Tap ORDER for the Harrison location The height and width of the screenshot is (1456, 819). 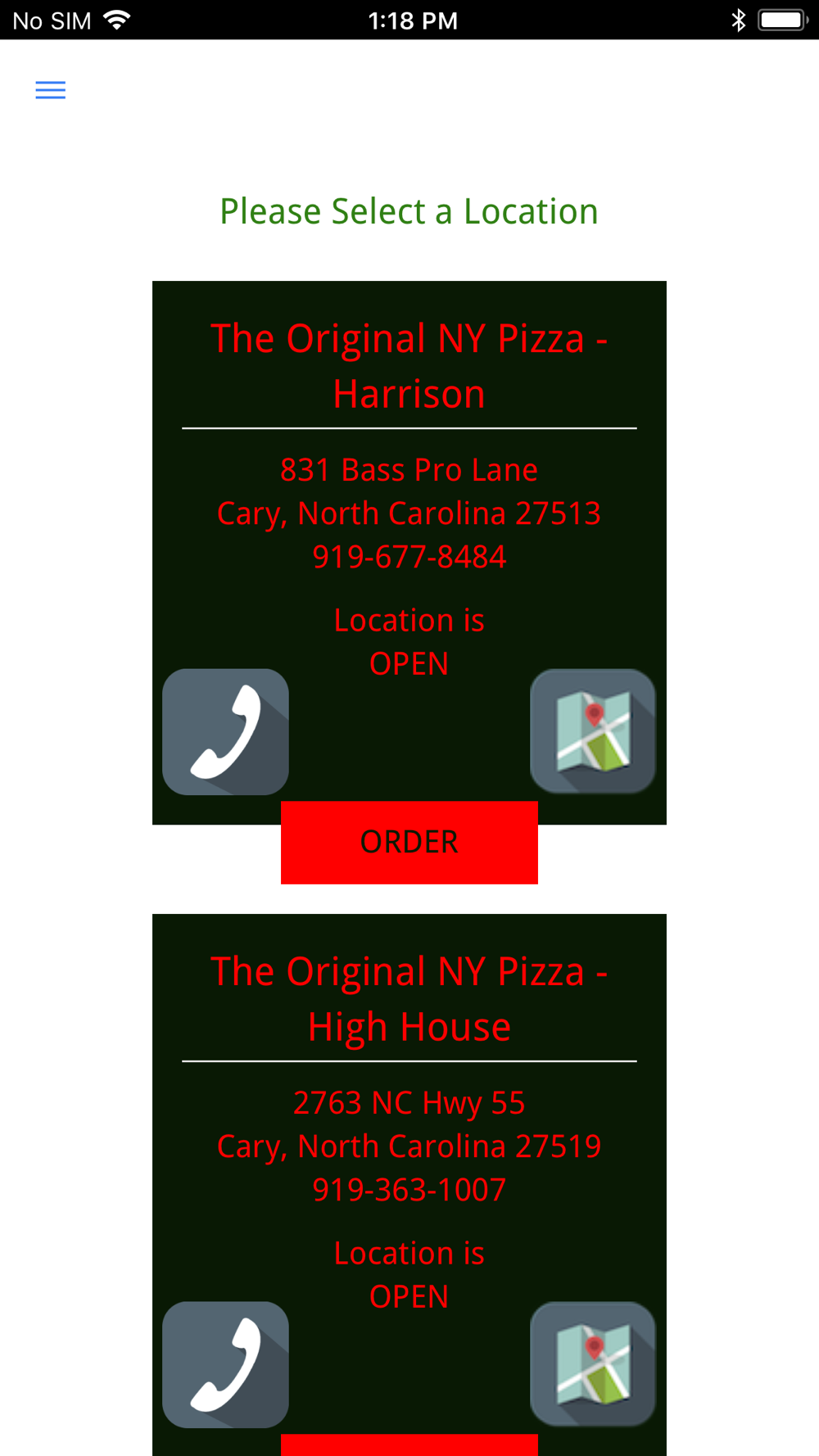pos(409,842)
